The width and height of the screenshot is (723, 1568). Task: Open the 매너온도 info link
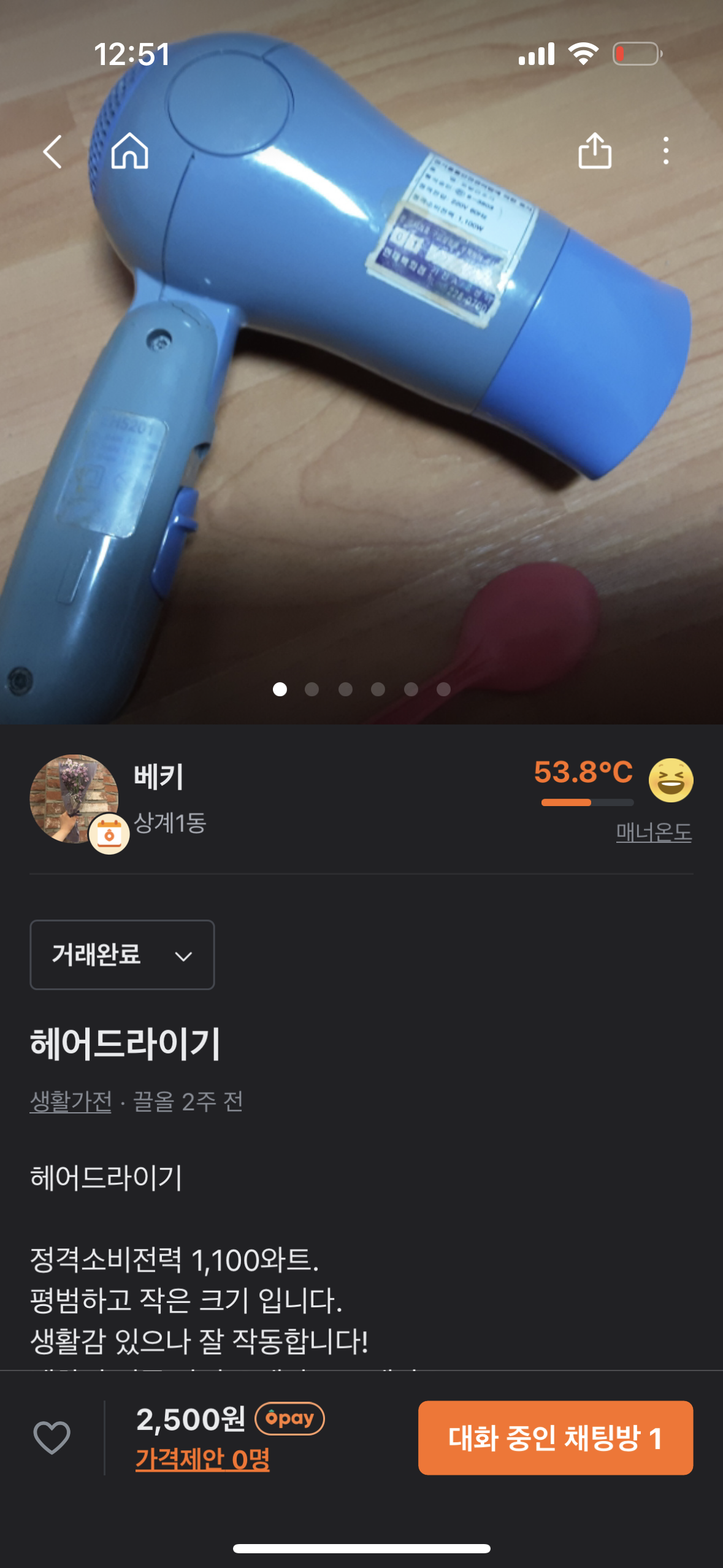[x=653, y=832]
